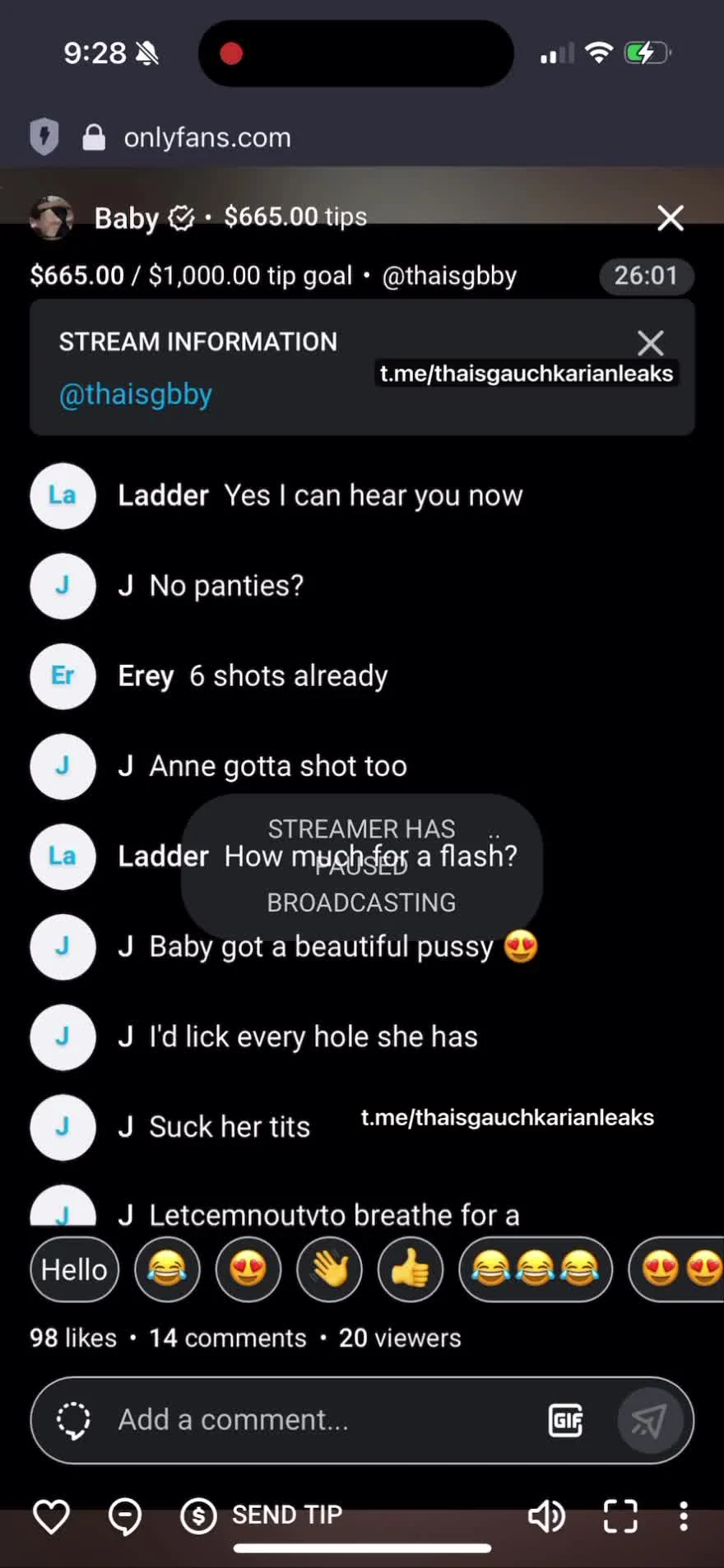Tap the send comment arrow

649,1420
